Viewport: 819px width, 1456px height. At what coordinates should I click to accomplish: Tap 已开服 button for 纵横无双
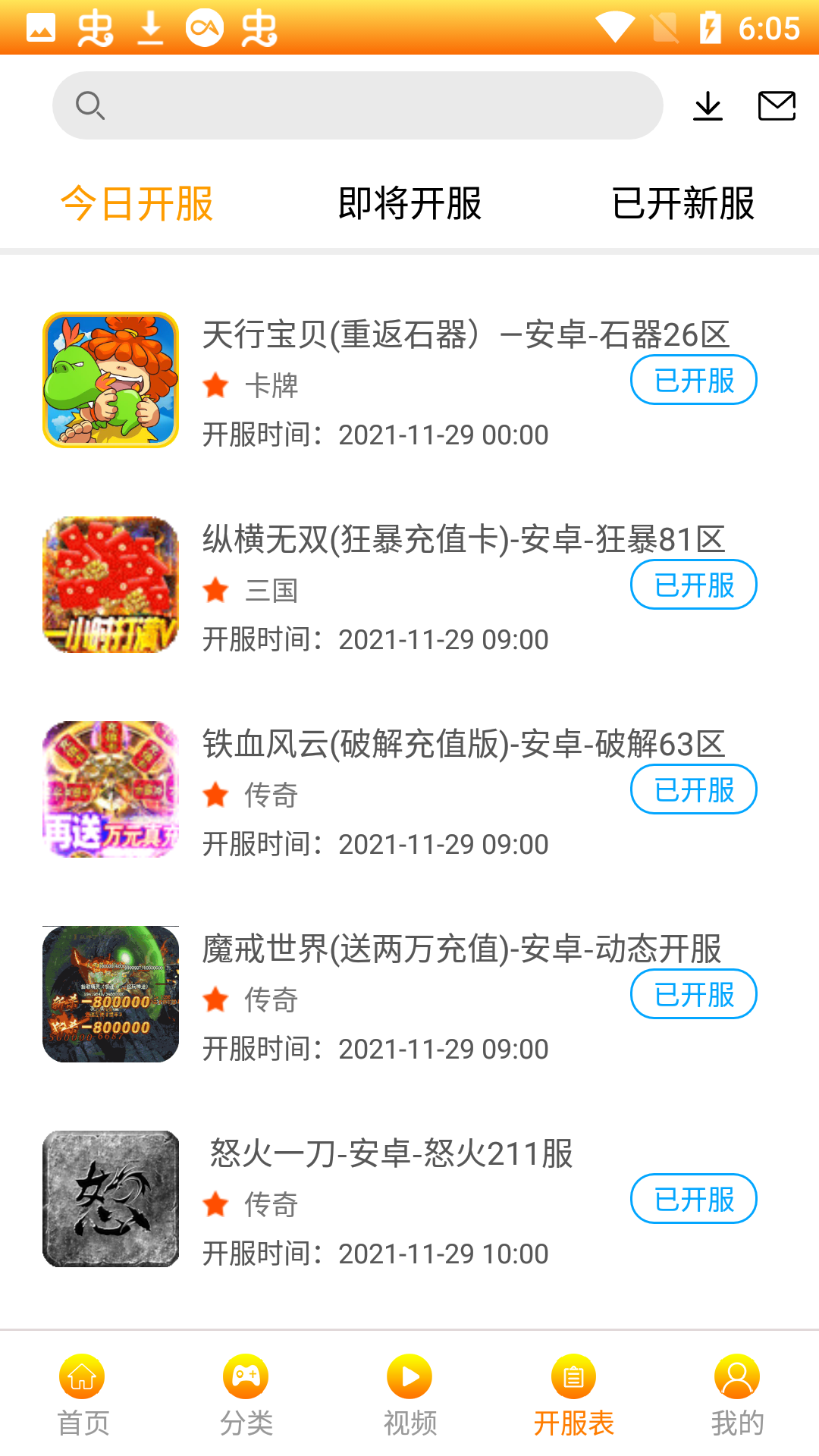coord(693,585)
